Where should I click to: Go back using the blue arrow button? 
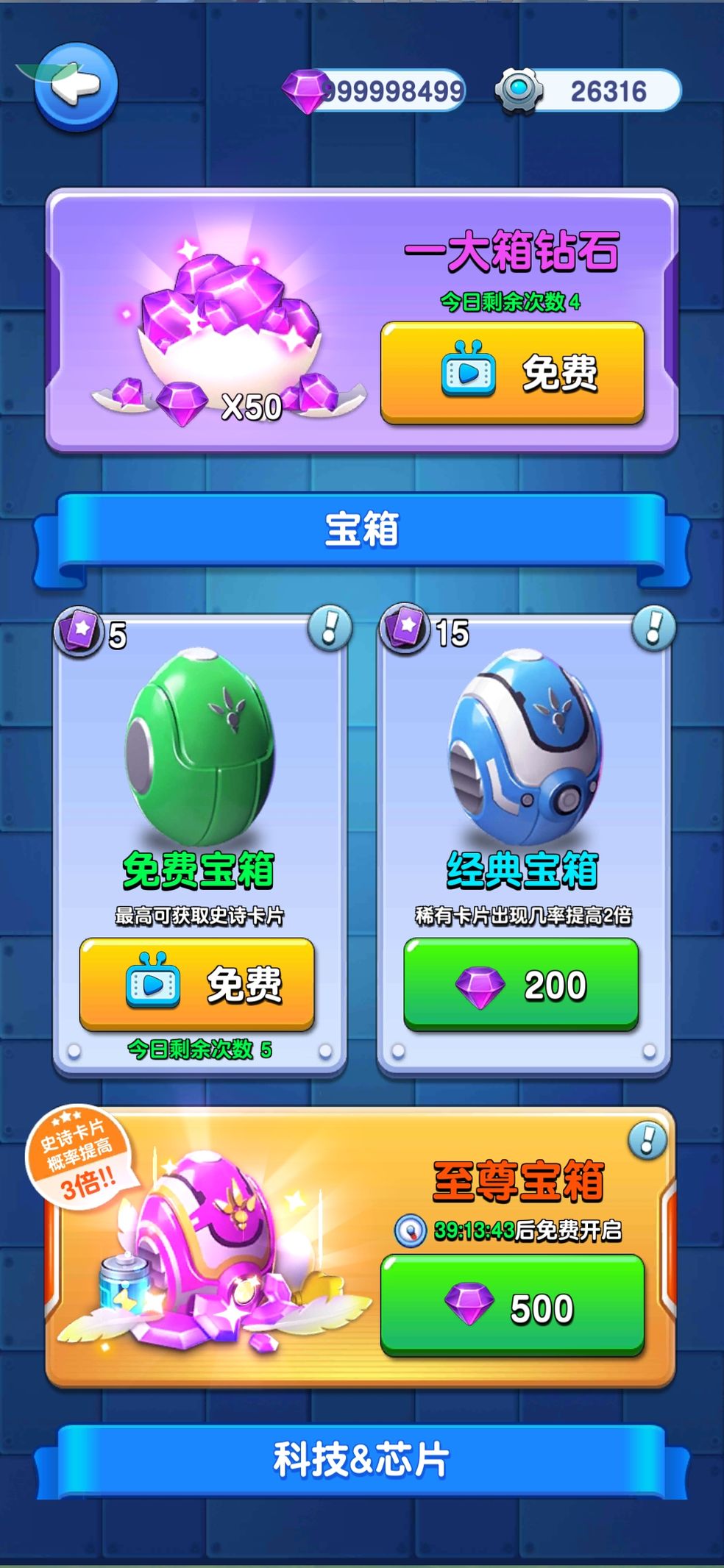pyautogui.click(x=76, y=87)
